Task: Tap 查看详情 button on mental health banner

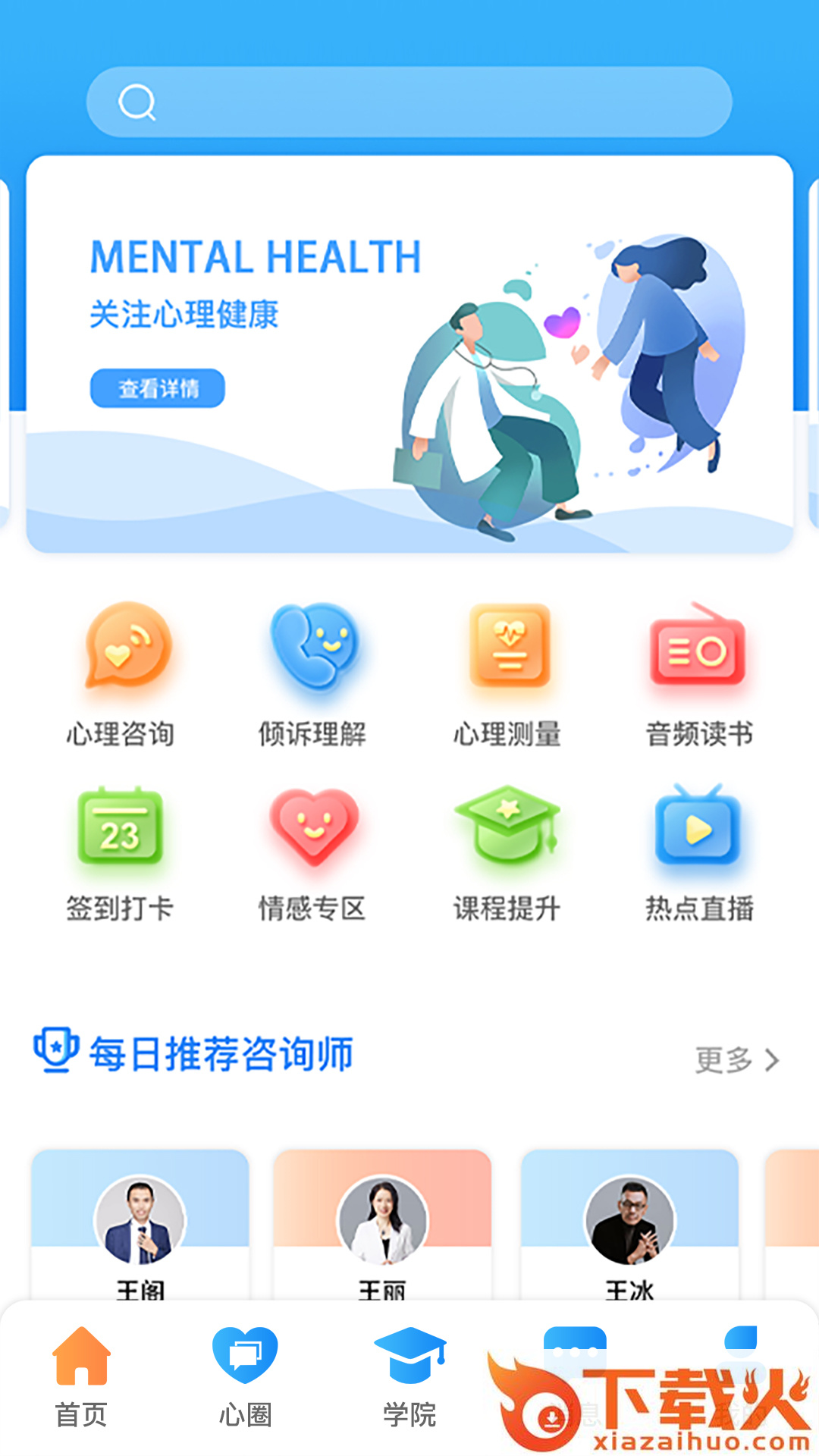Action: point(158,388)
